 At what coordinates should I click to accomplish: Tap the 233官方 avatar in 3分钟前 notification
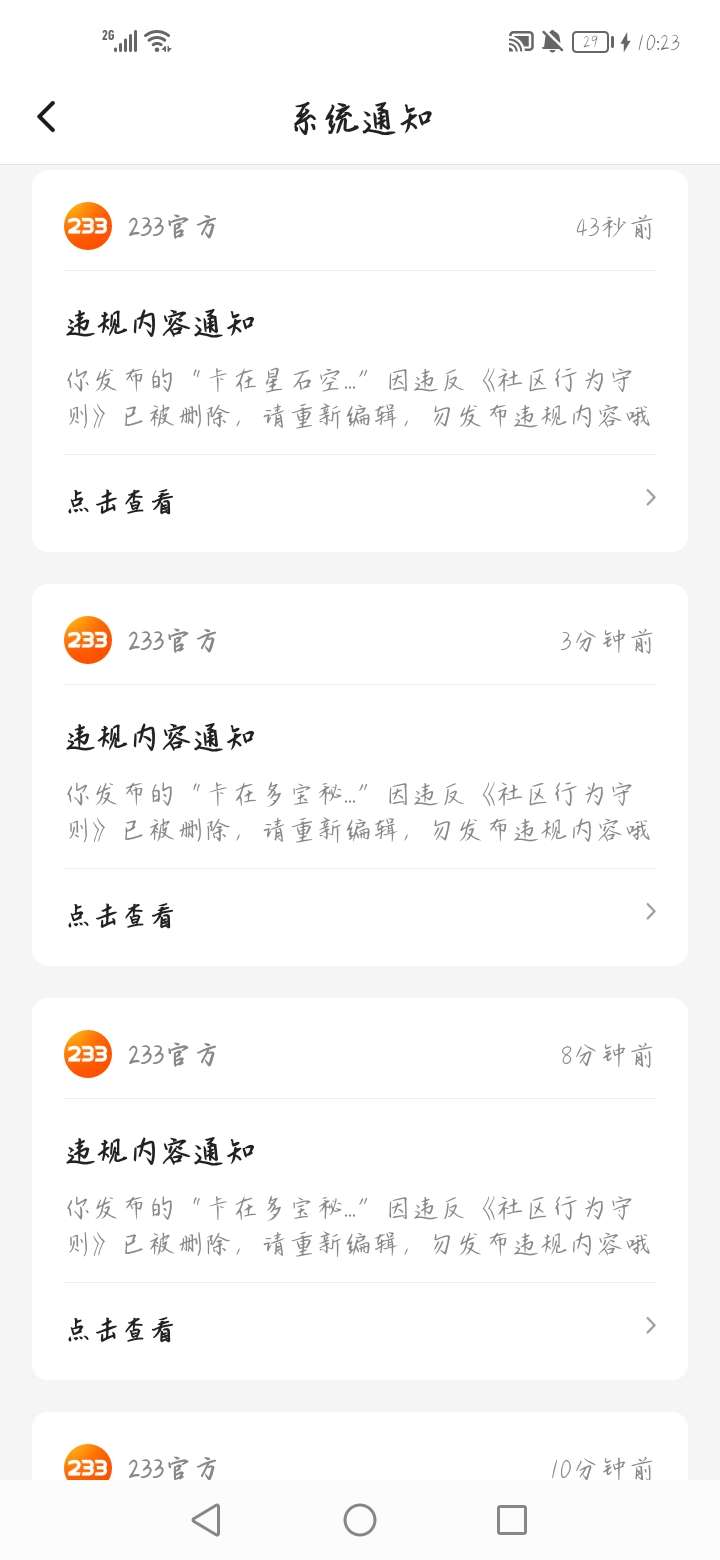pyautogui.click(x=88, y=640)
